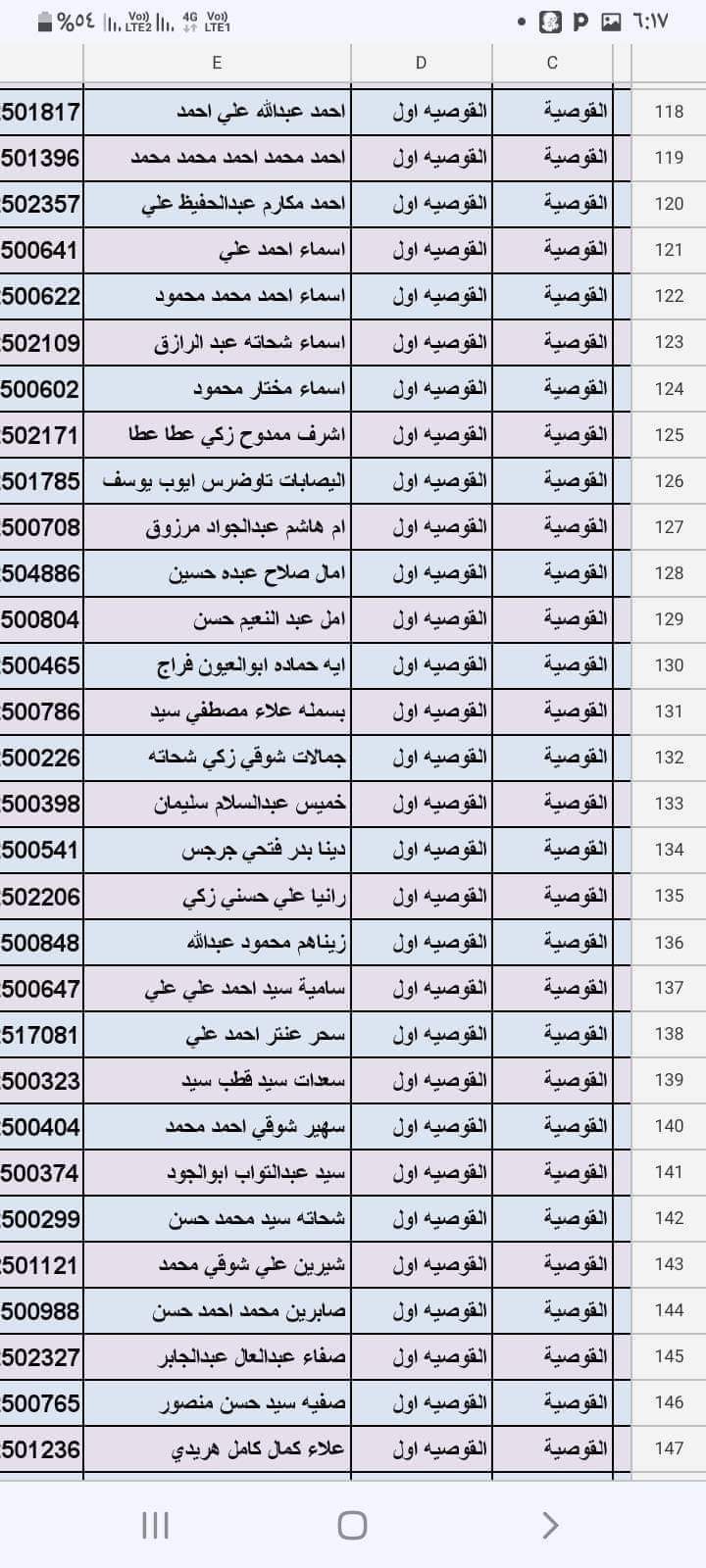Select column E header
Image resolution: width=706 pixels, height=1568 pixels.
217,63
